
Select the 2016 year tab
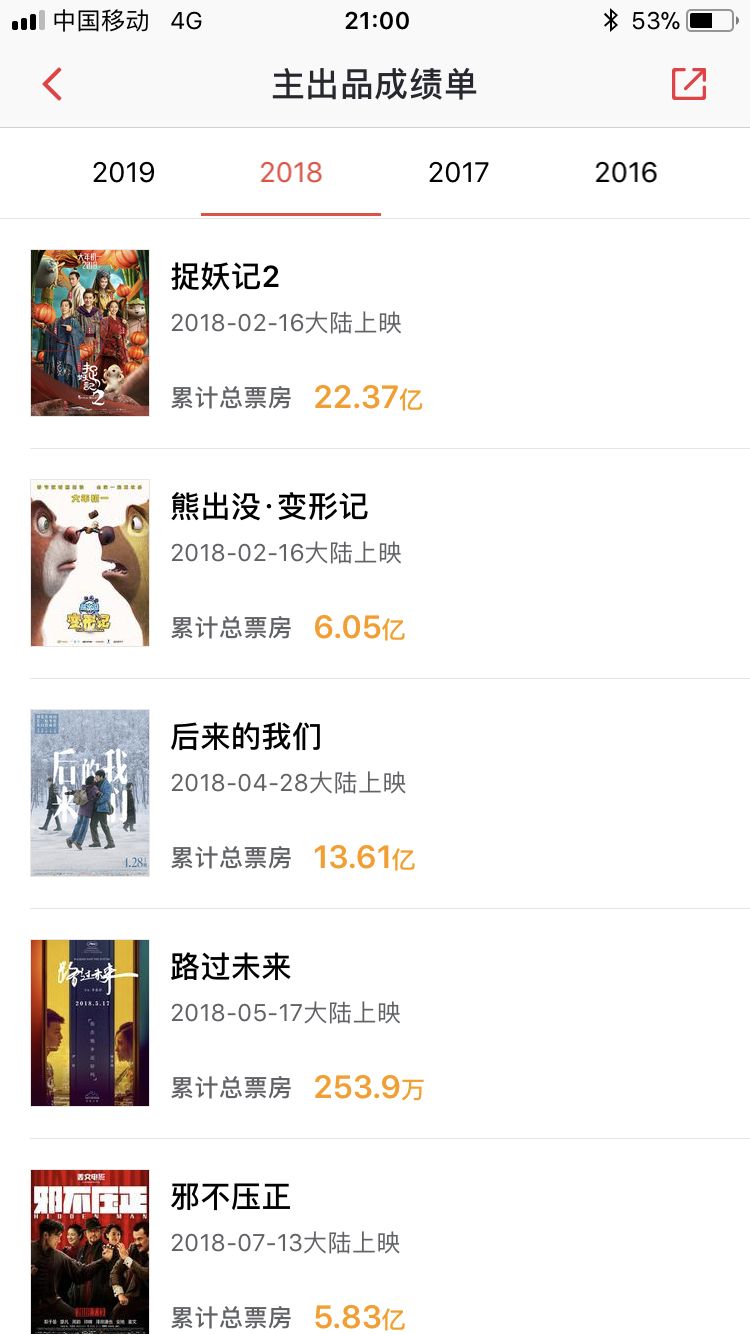click(626, 172)
